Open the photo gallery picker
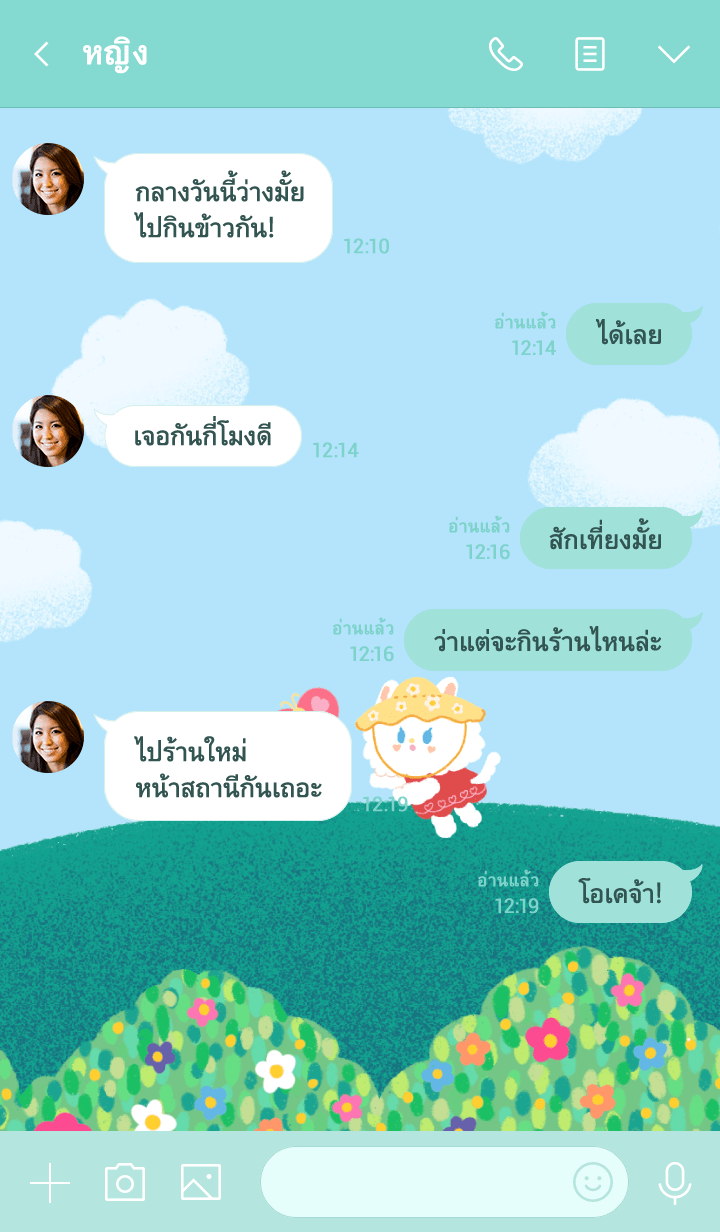The height and width of the screenshot is (1232, 720). (201, 1183)
